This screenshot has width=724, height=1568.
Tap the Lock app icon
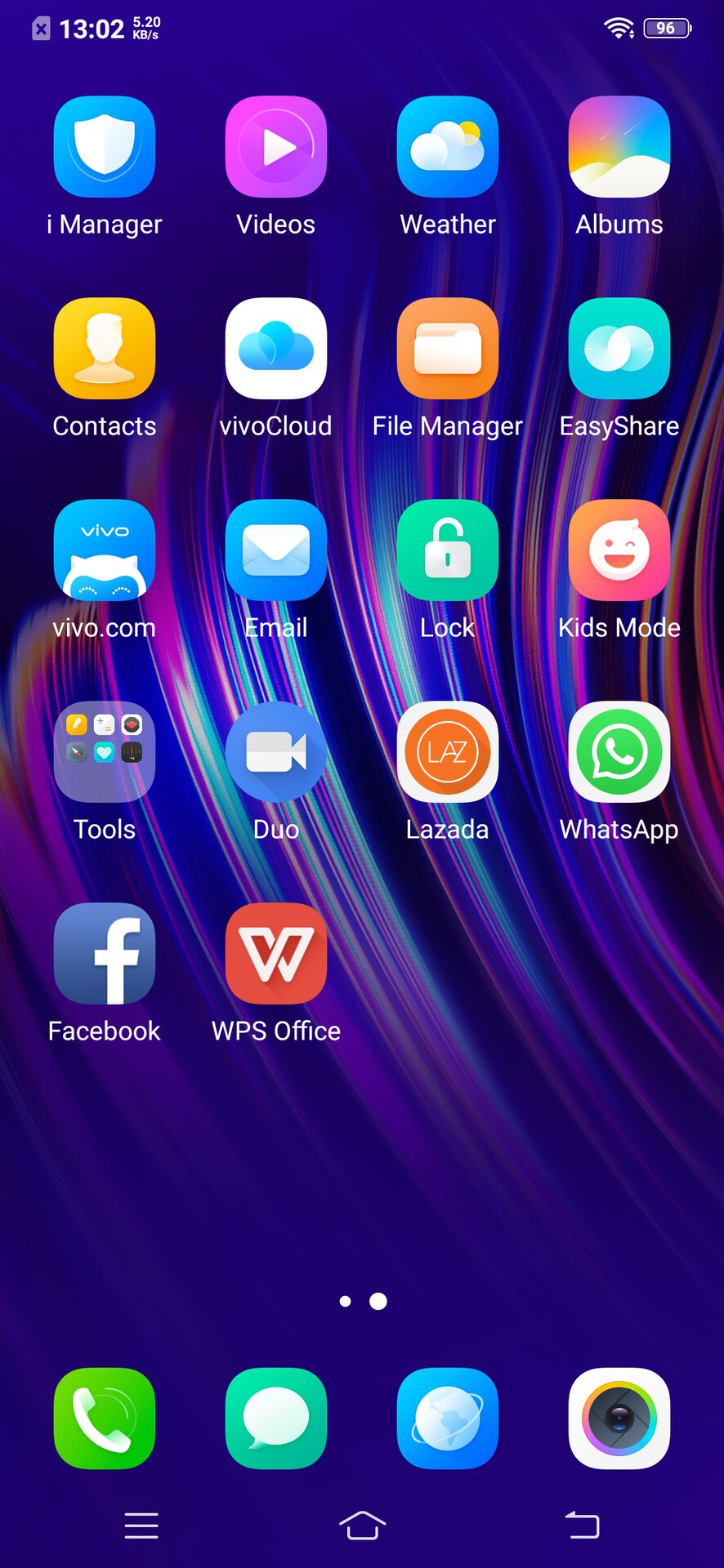tap(448, 550)
